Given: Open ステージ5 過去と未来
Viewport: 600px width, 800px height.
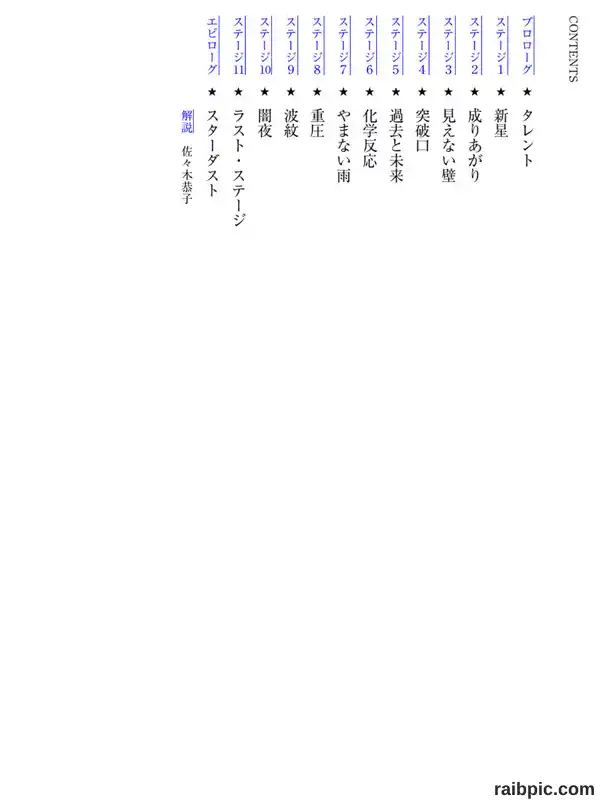Looking at the screenshot, I should click(x=396, y=46).
